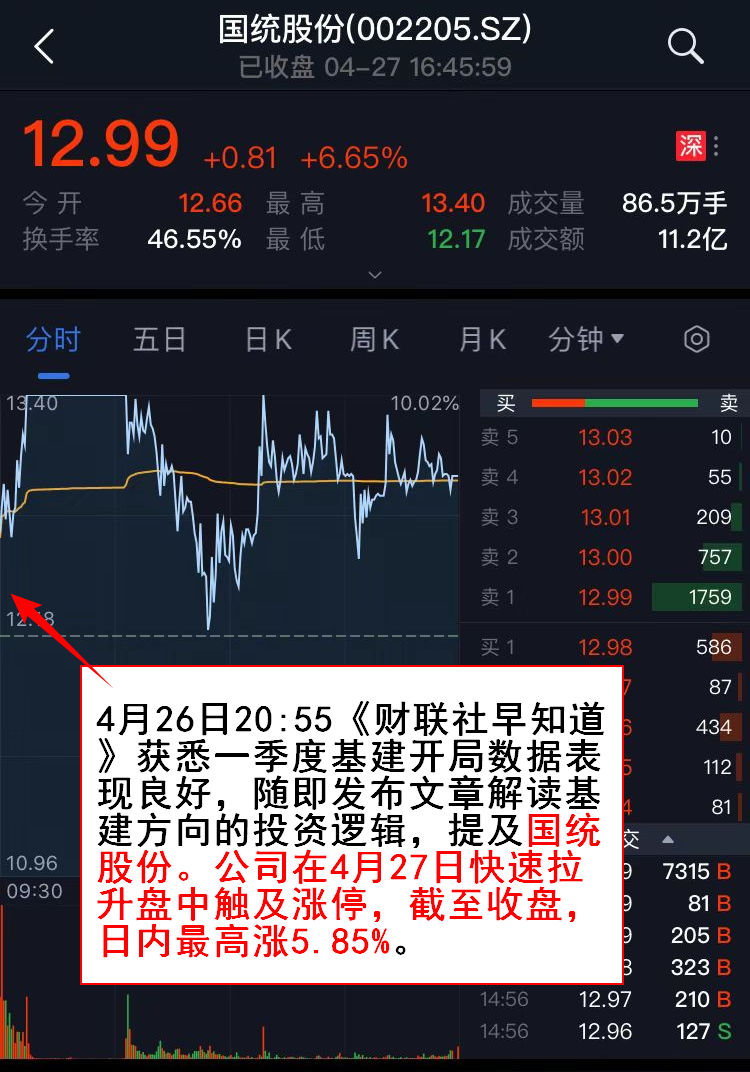The image size is (750, 1072).
Task: Open the 分钟 interval dropdown
Action: pyautogui.click(x=586, y=340)
